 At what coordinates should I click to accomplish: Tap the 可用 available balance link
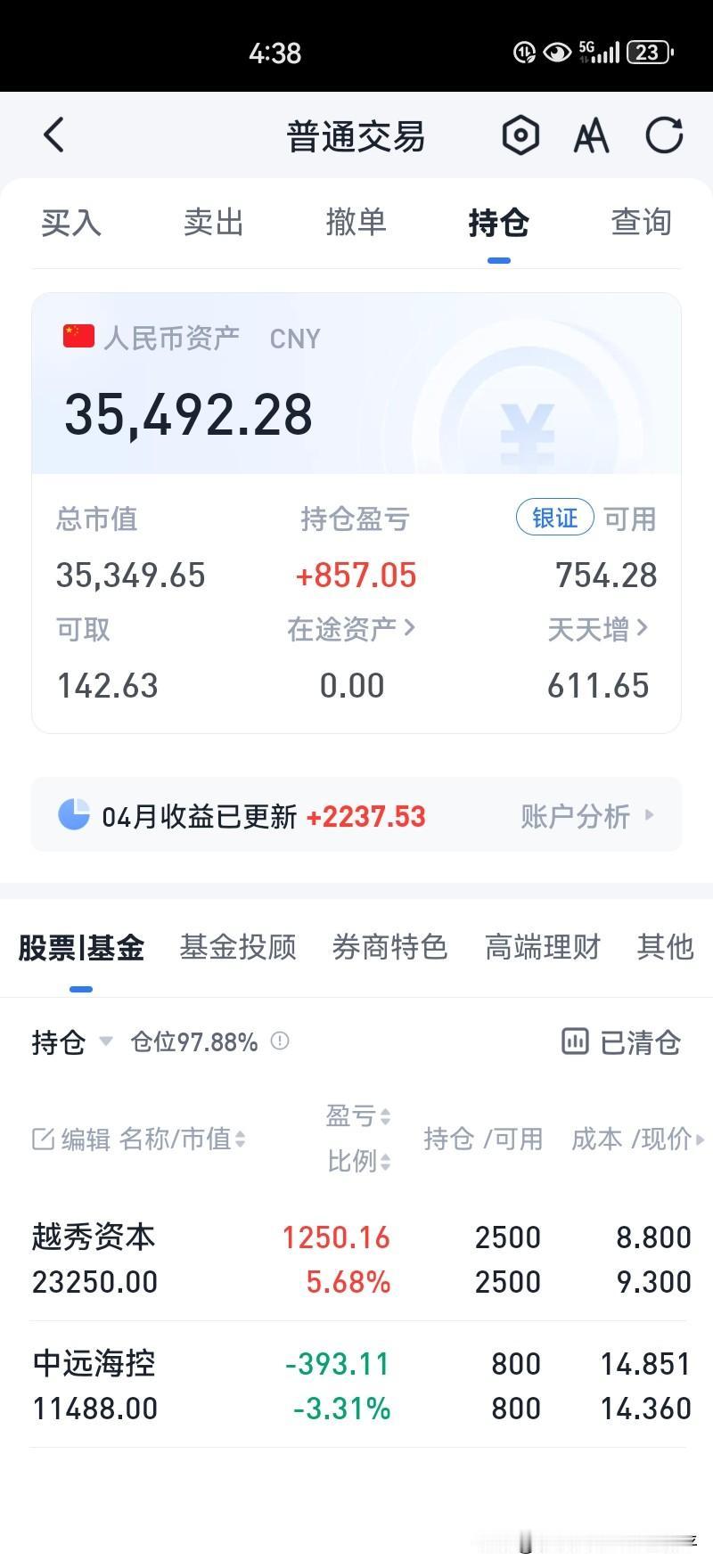click(x=629, y=518)
